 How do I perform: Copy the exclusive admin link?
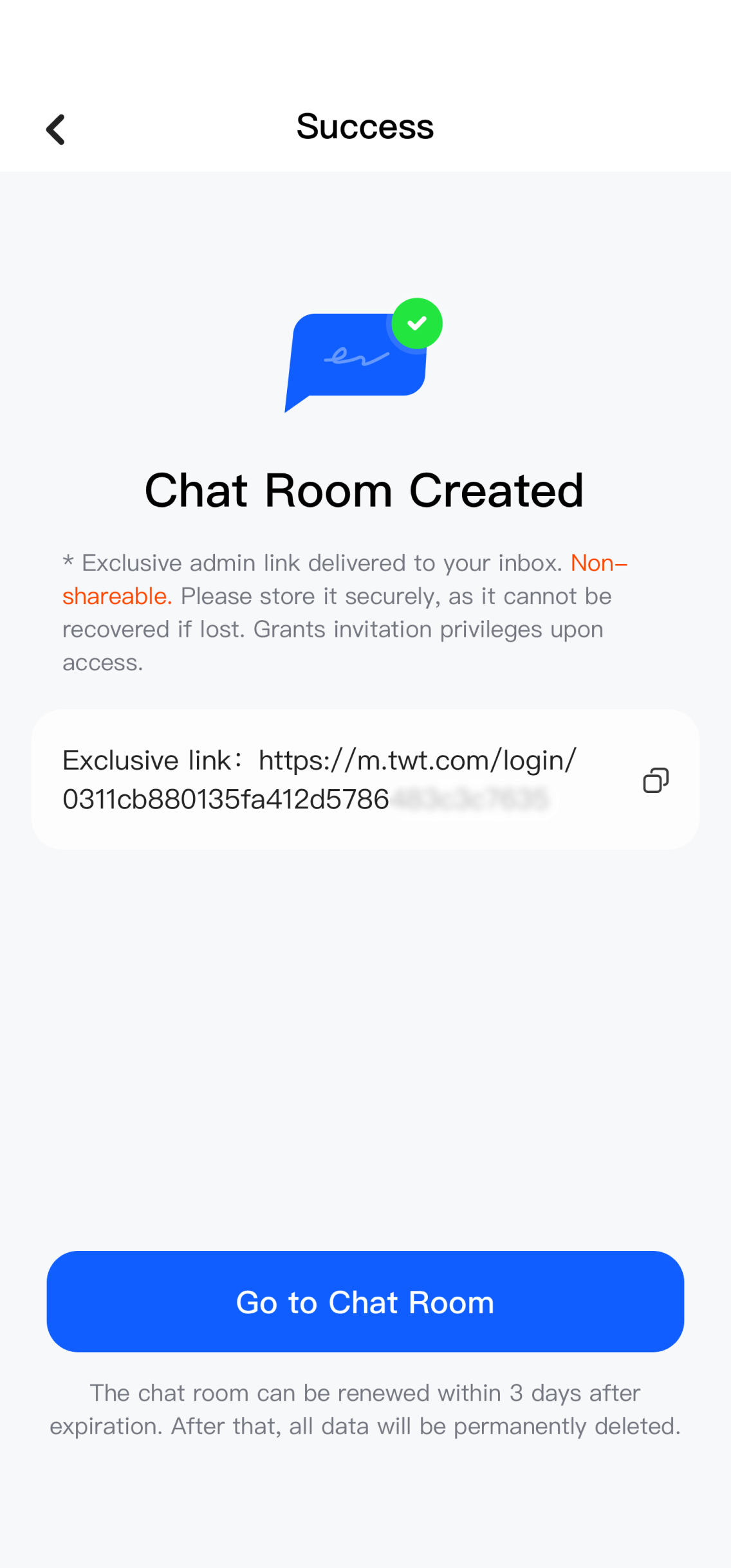pyautogui.click(x=655, y=780)
